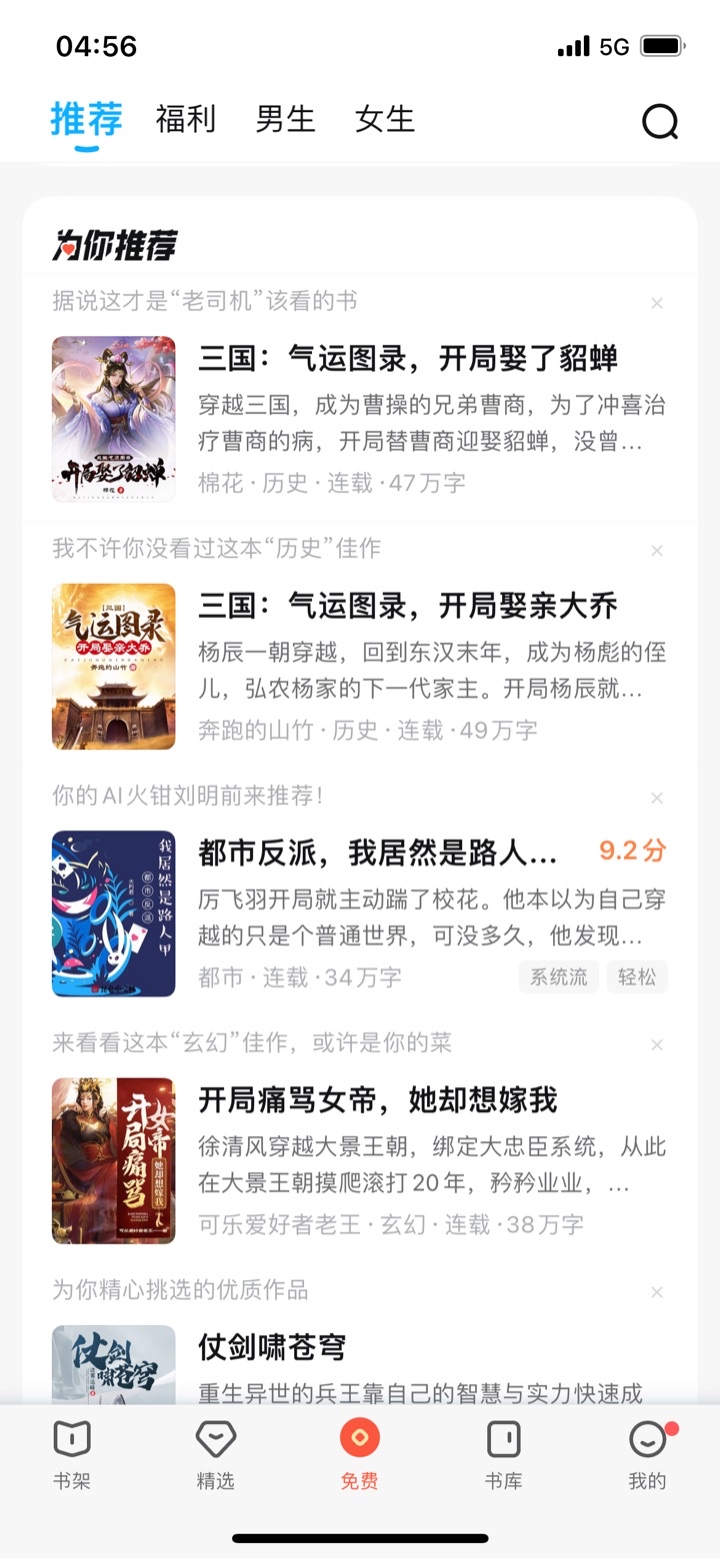
Task: Open the 我的 profile tab
Action: [647, 1454]
